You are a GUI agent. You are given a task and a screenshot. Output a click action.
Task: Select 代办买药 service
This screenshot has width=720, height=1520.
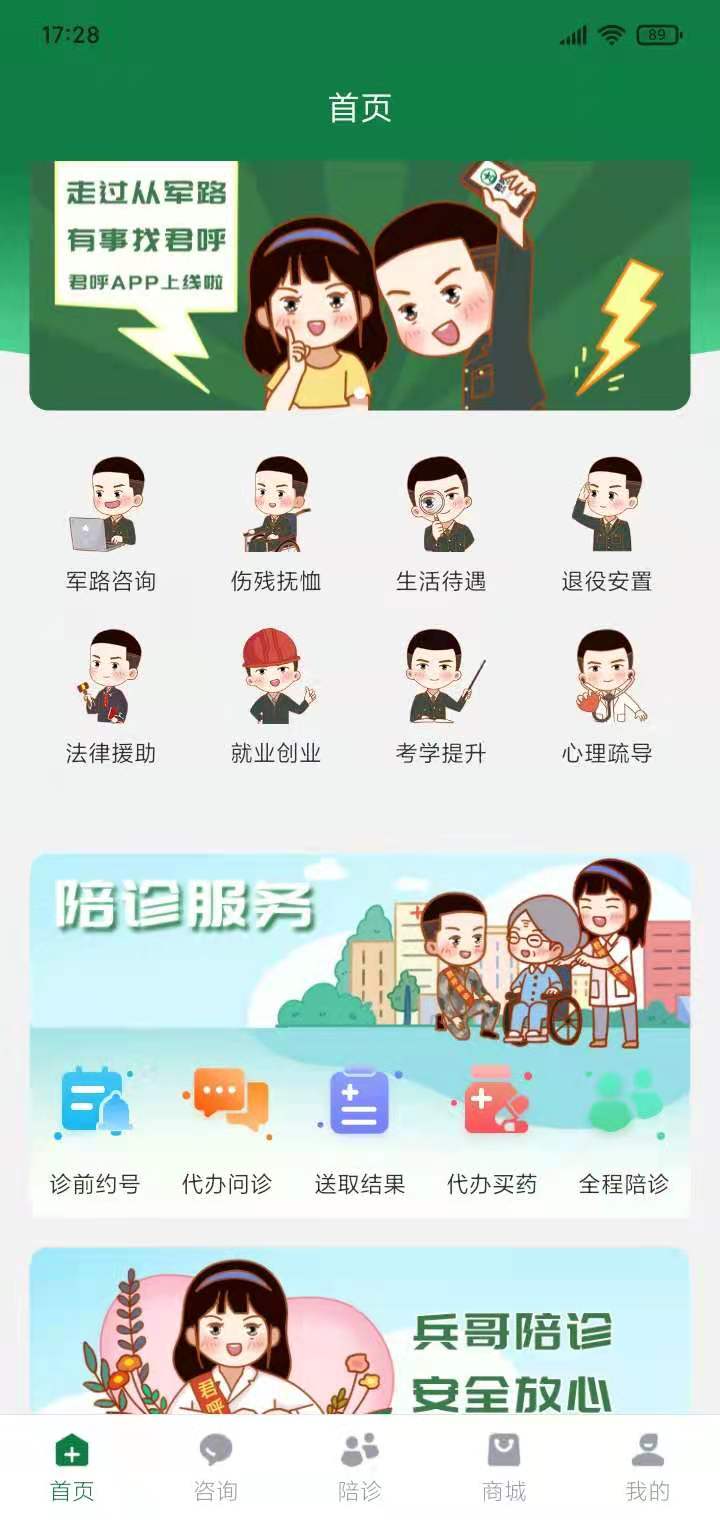point(492,1130)
